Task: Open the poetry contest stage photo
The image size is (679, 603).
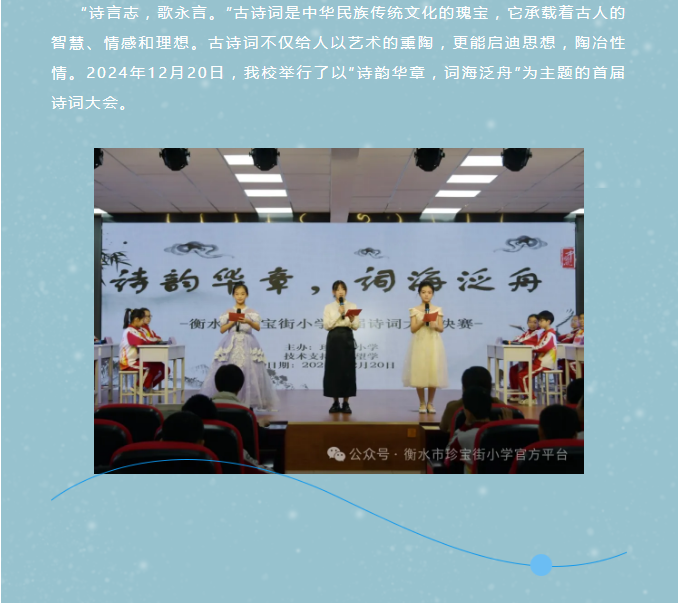Action: (x=339, y=310)
